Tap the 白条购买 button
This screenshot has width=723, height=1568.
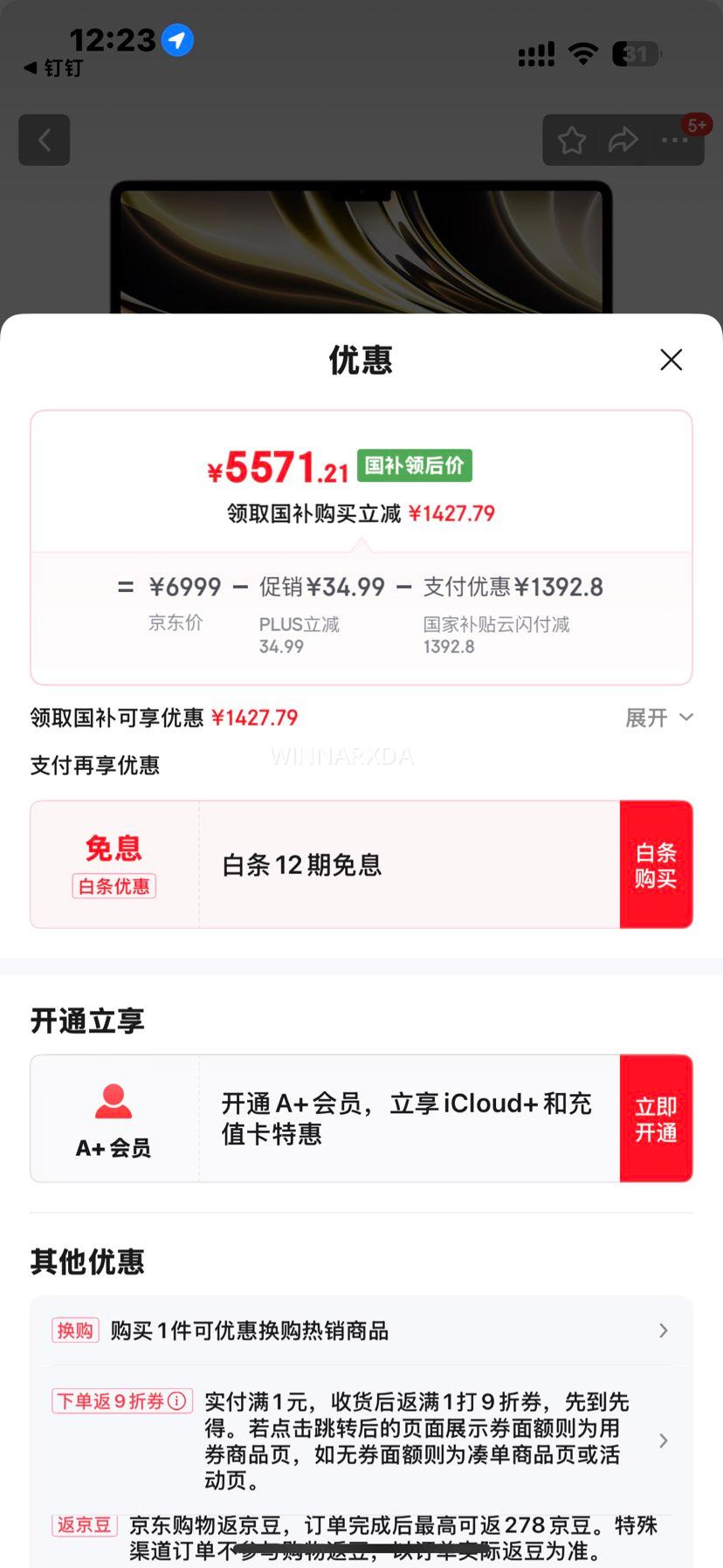coord(656,864)
